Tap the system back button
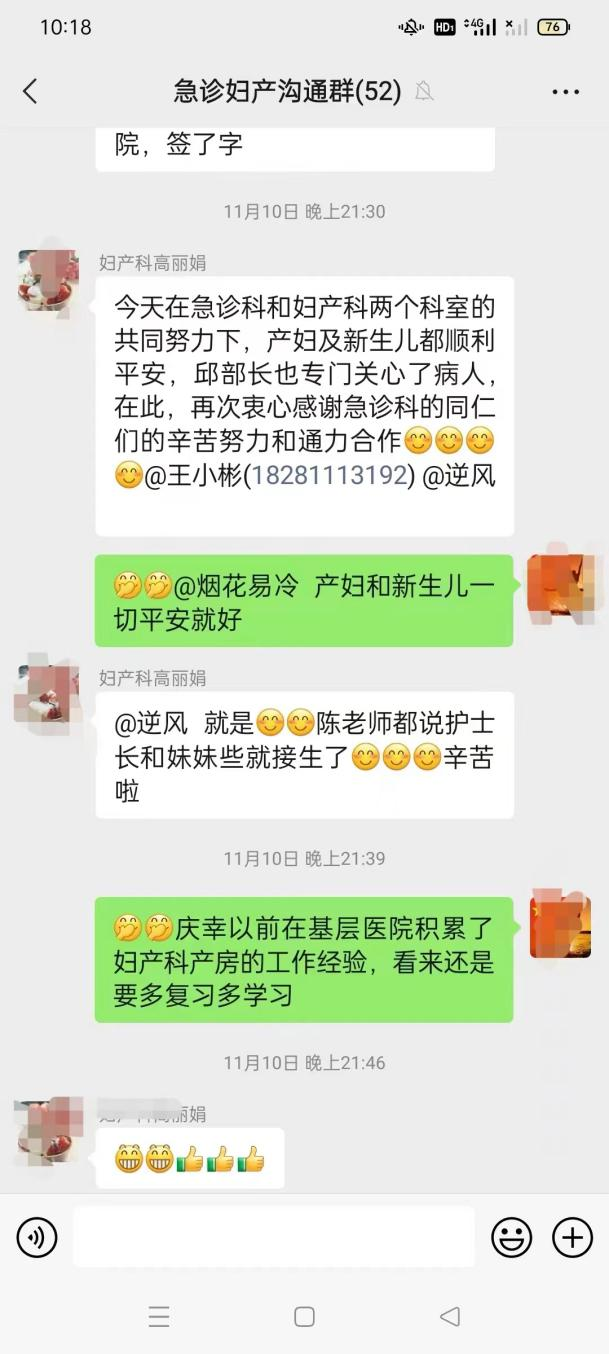 click(x=450, y=1317)
